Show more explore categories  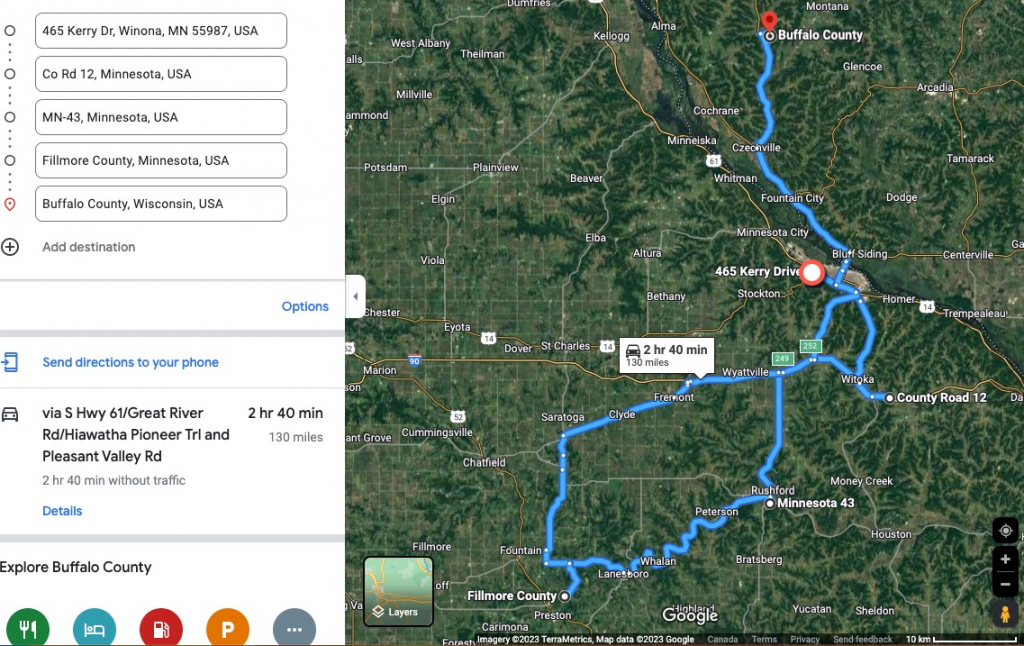point(294,628)
